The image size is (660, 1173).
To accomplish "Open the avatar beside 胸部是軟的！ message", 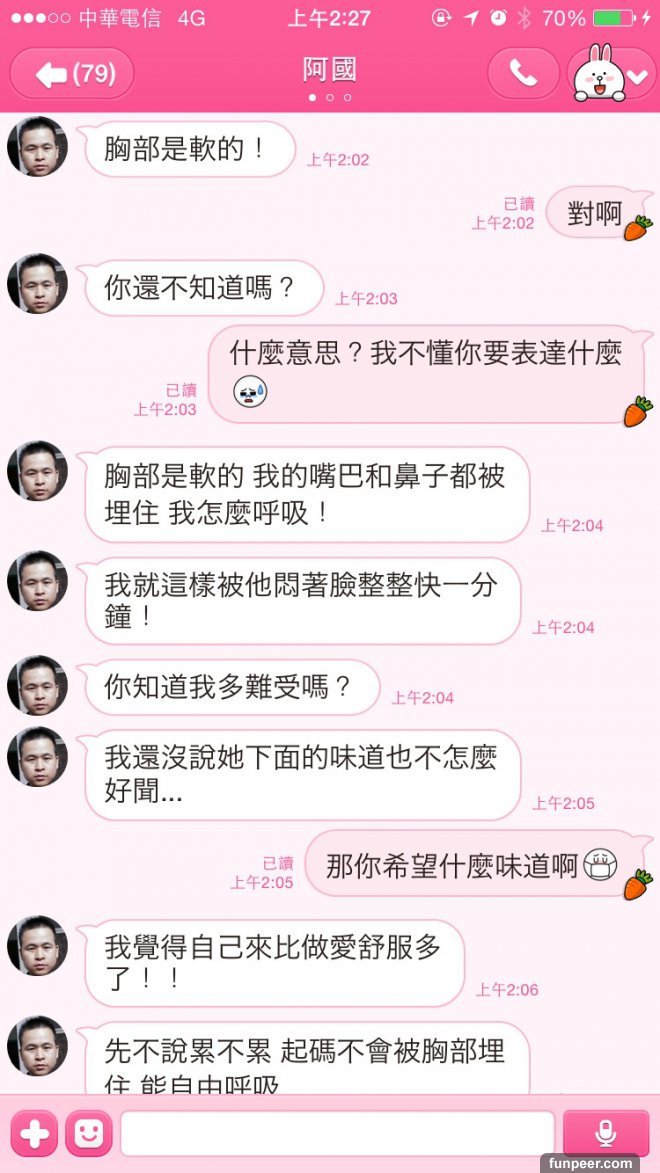I will coord(37,148).
